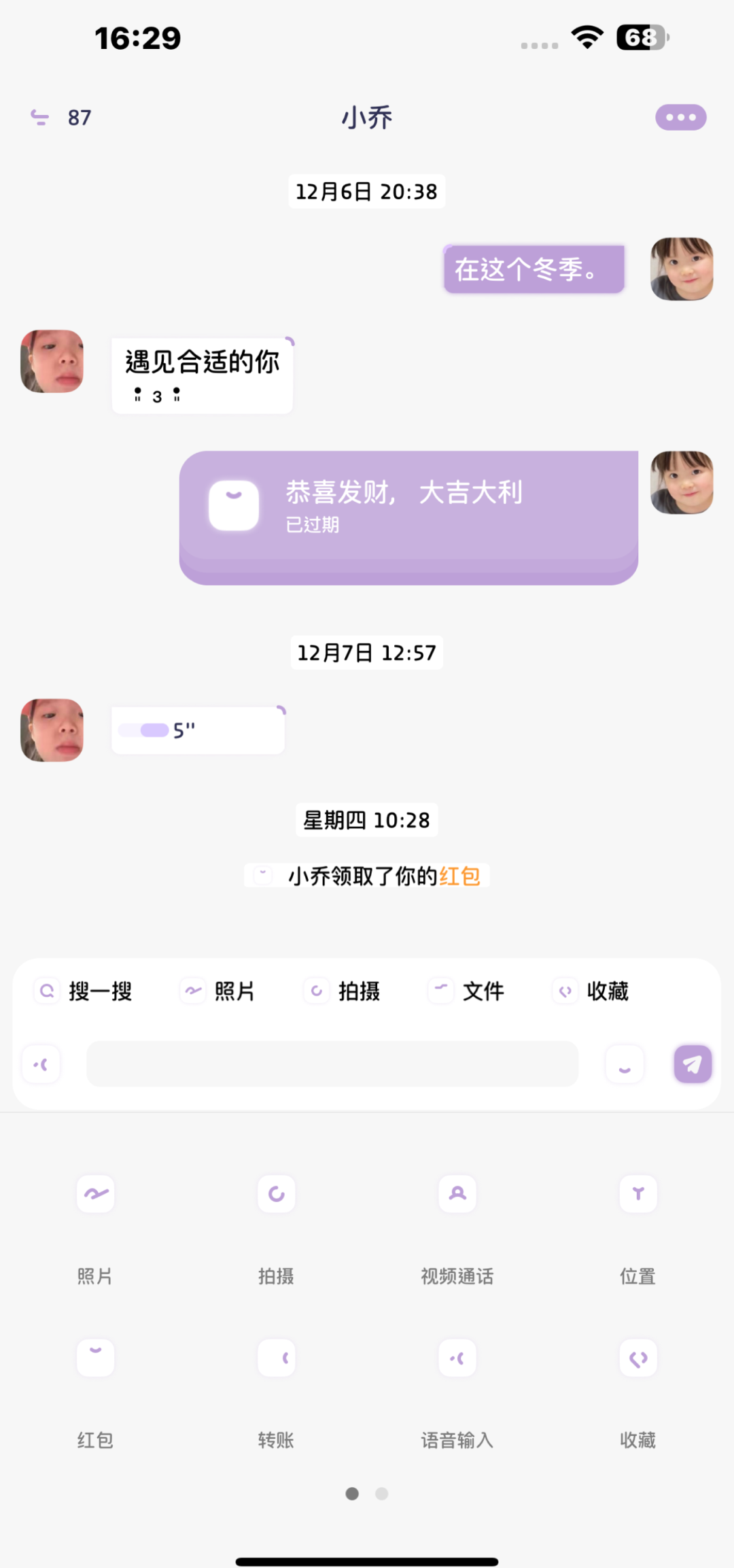Image resolution: width=734 pixels, height=1568 pixels.
Task: View 小乔's profile from her avatar
Action: point(52,362)
